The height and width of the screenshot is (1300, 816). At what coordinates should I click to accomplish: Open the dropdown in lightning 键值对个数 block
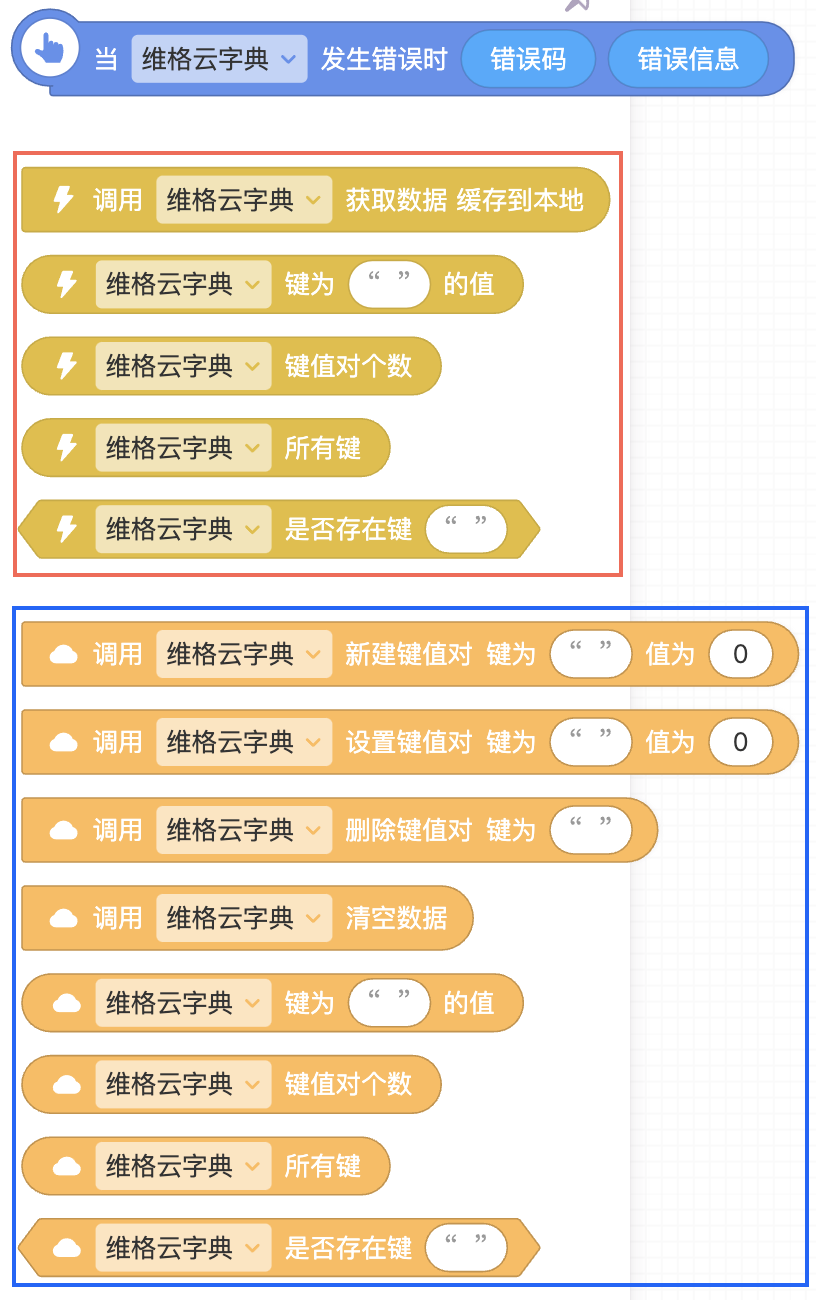183,366
